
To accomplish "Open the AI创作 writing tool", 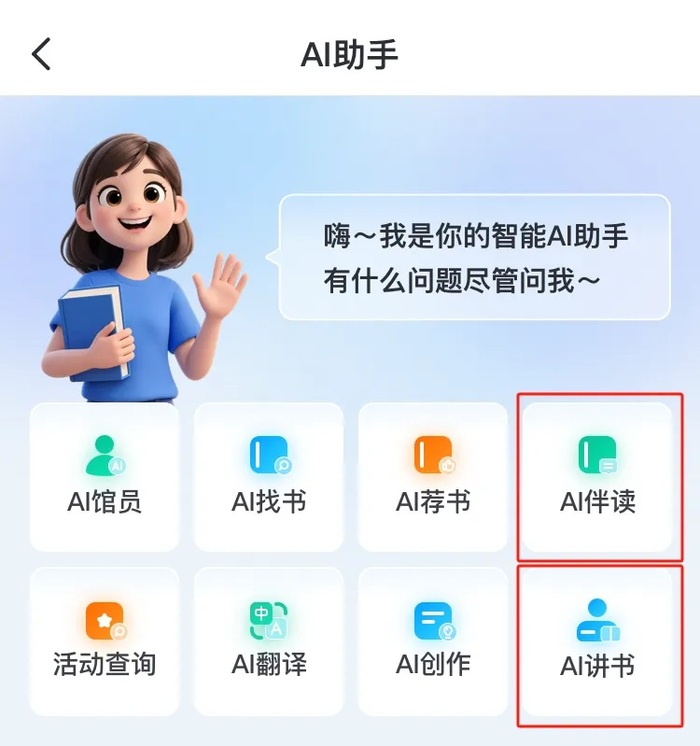I will click(x=433, y=640).
